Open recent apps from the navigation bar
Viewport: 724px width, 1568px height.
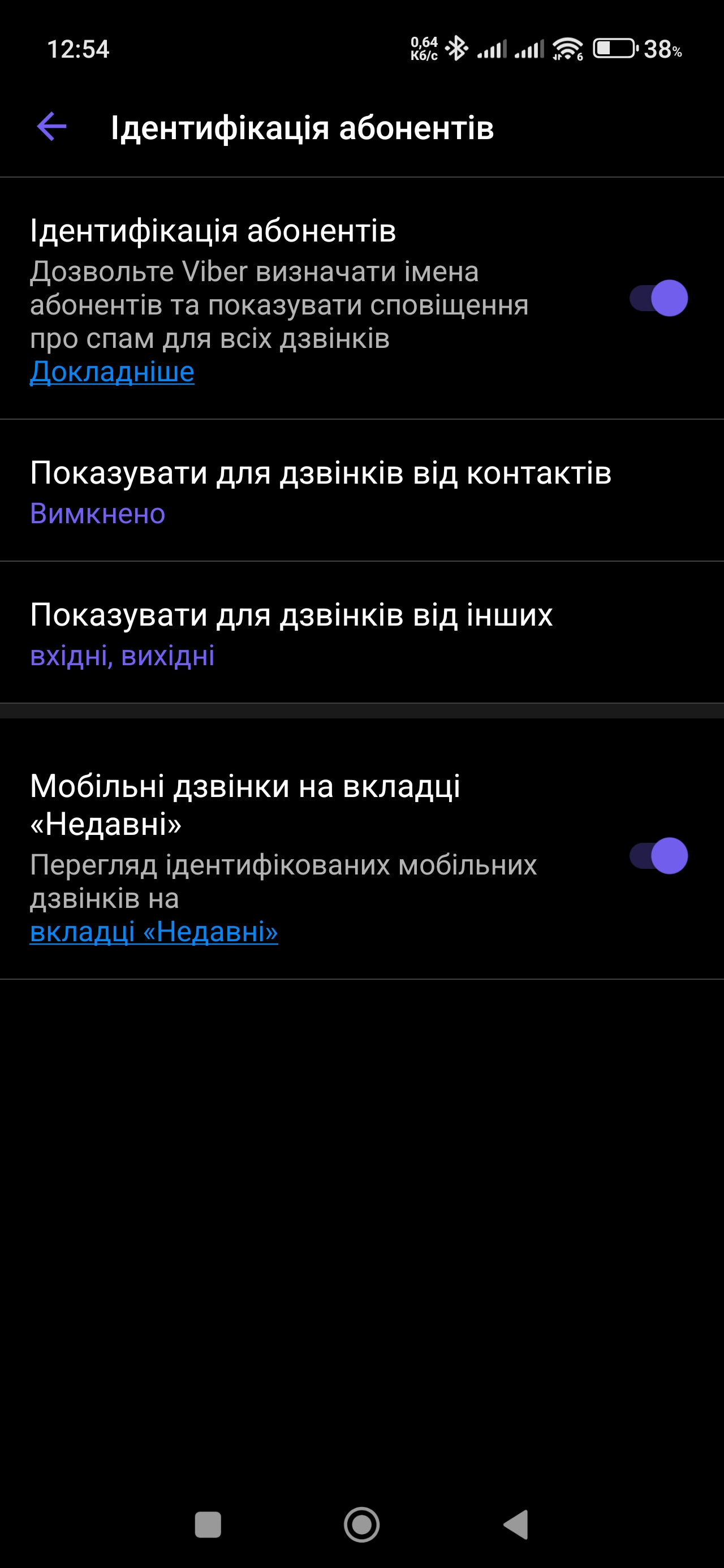click(x=208, y=1525)
